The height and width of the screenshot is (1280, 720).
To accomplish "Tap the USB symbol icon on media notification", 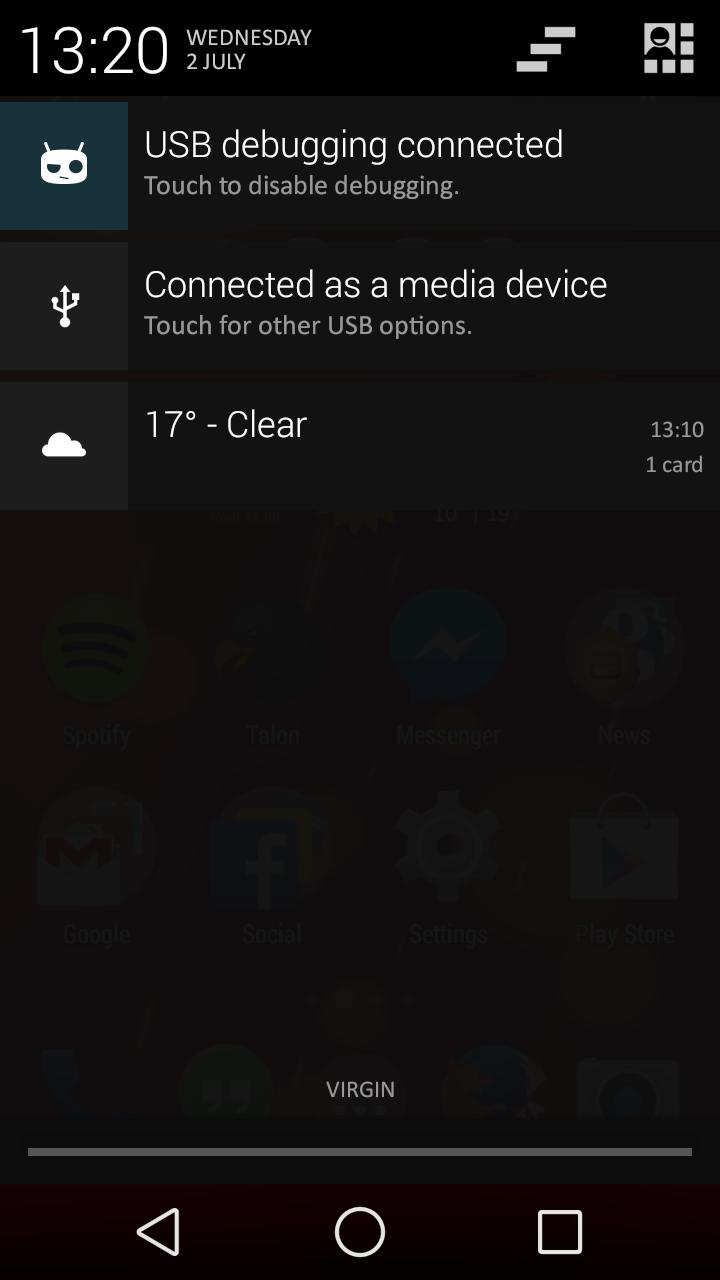I will 63,304.
